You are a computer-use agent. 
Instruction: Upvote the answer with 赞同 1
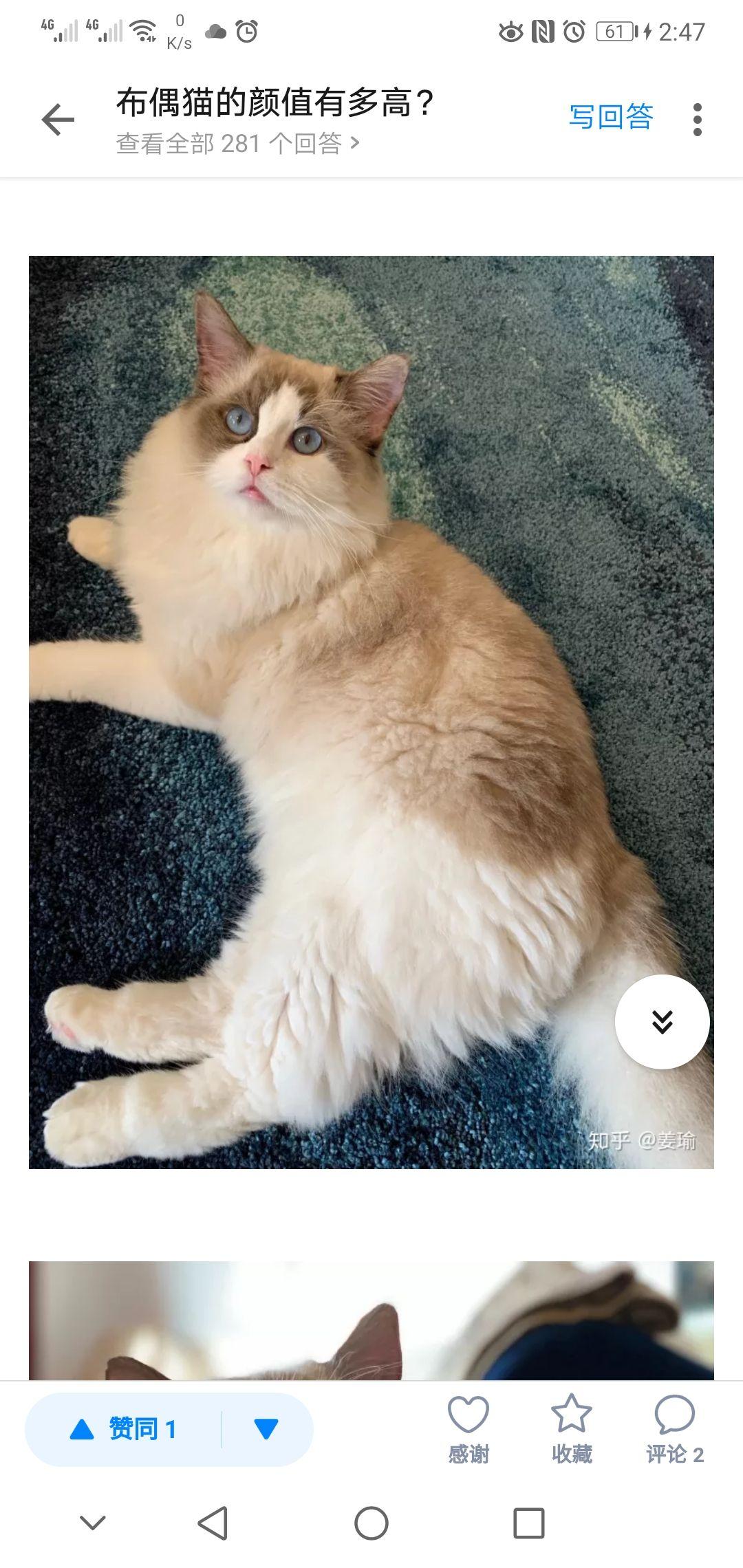tap(124, 1430)
